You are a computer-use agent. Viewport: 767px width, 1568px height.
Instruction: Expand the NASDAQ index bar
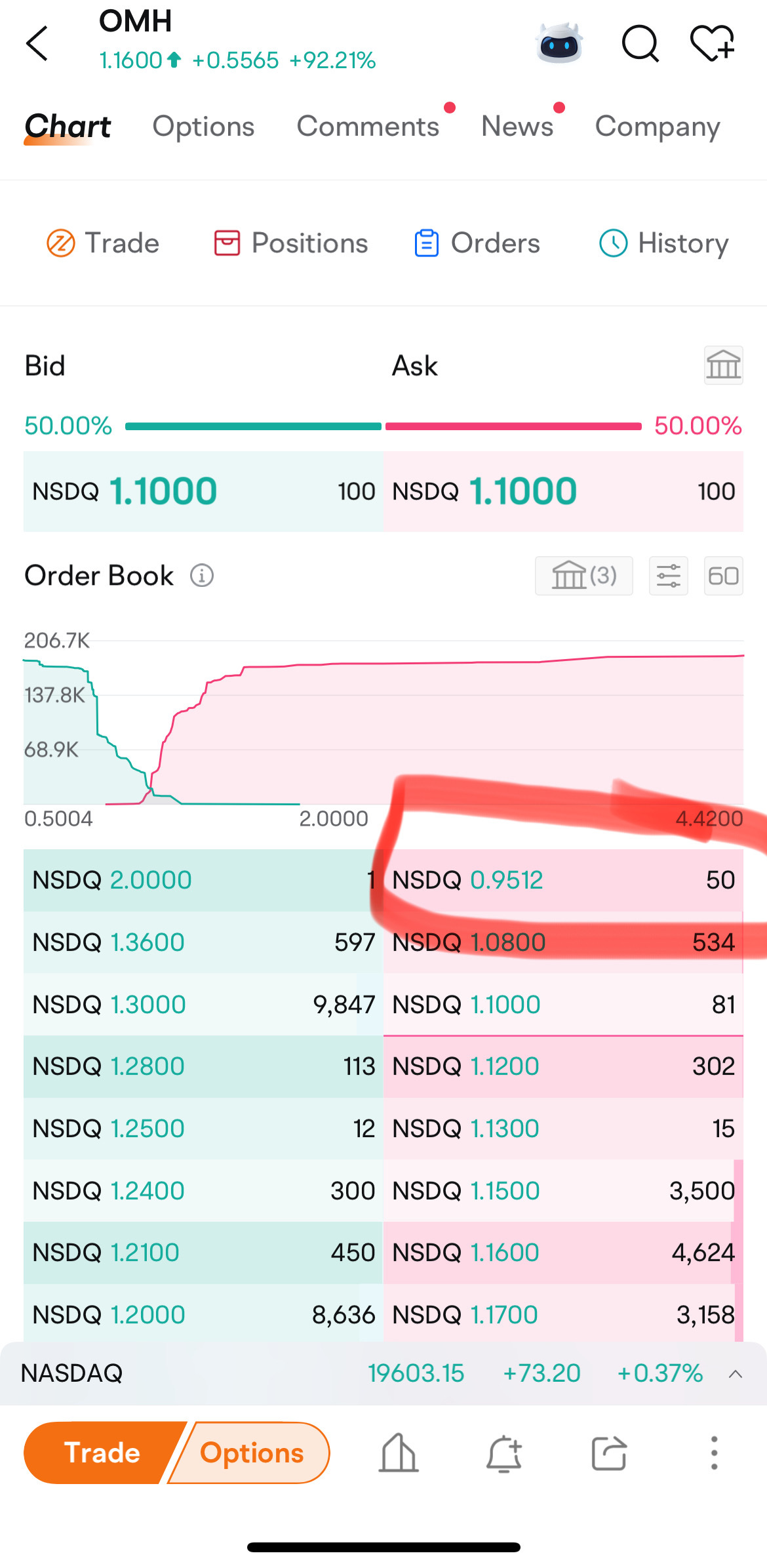coord(736,1374)
